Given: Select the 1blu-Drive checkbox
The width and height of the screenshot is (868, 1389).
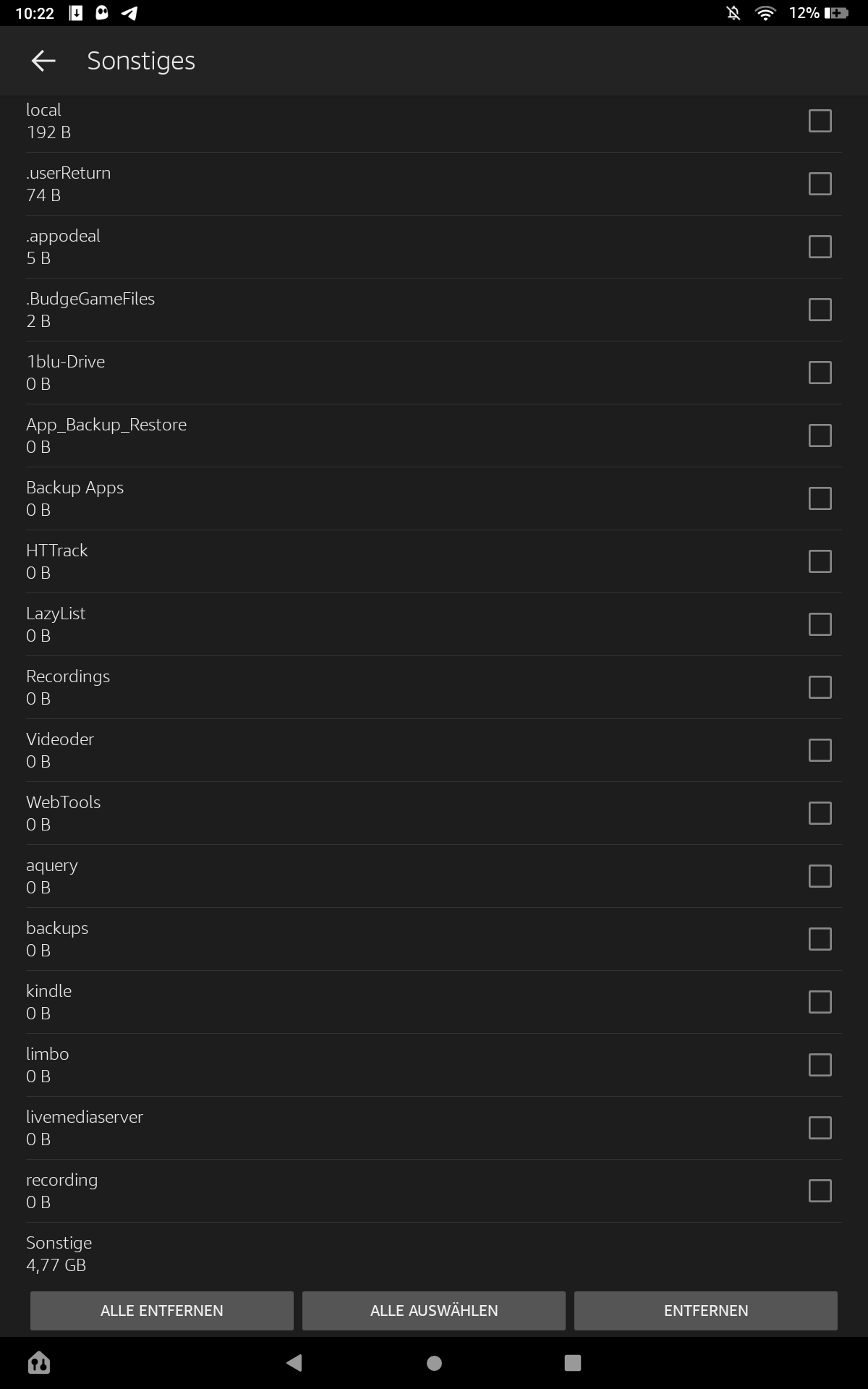Looking at the screenshot, I should pyautogui.click(x=820, y=373).
